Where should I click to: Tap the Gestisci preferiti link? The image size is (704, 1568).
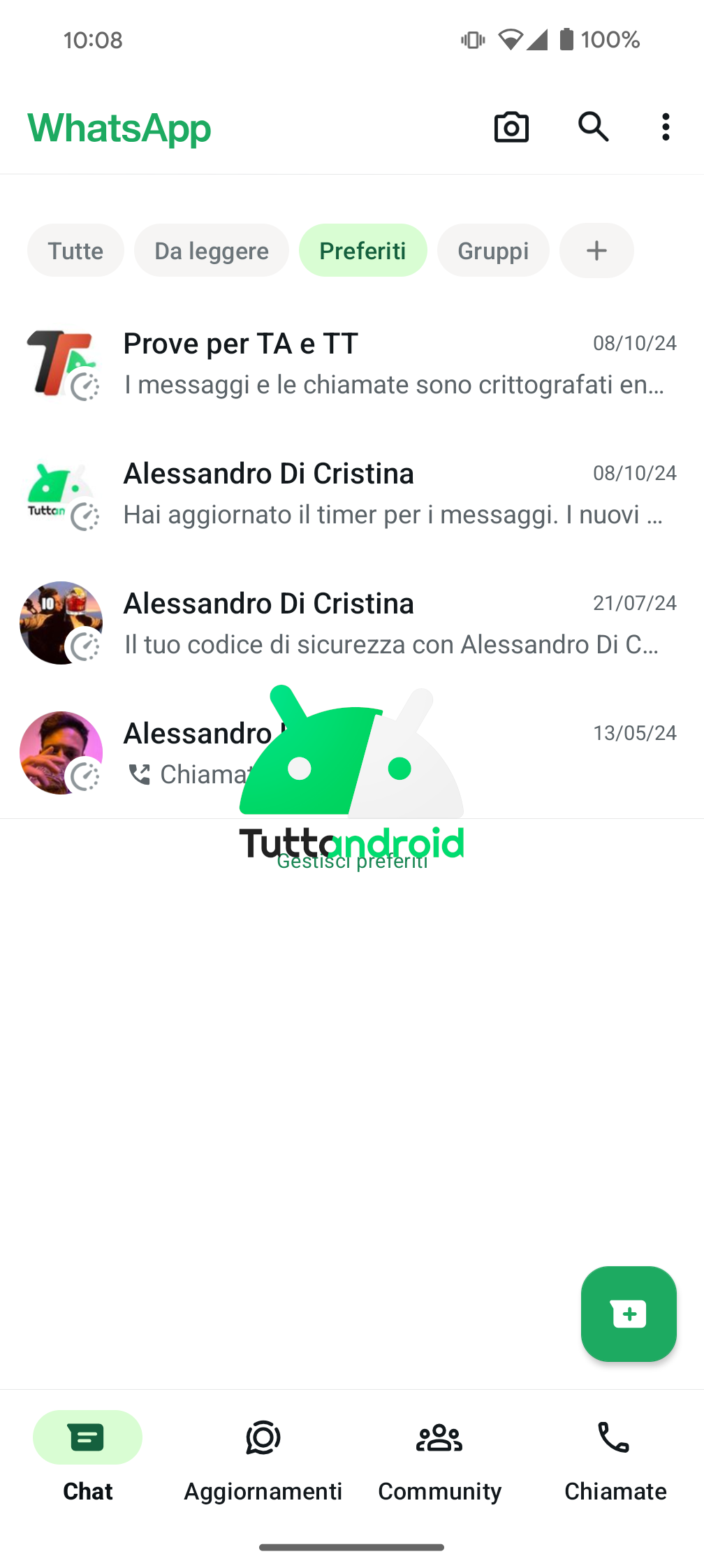[x=352, y=862]
